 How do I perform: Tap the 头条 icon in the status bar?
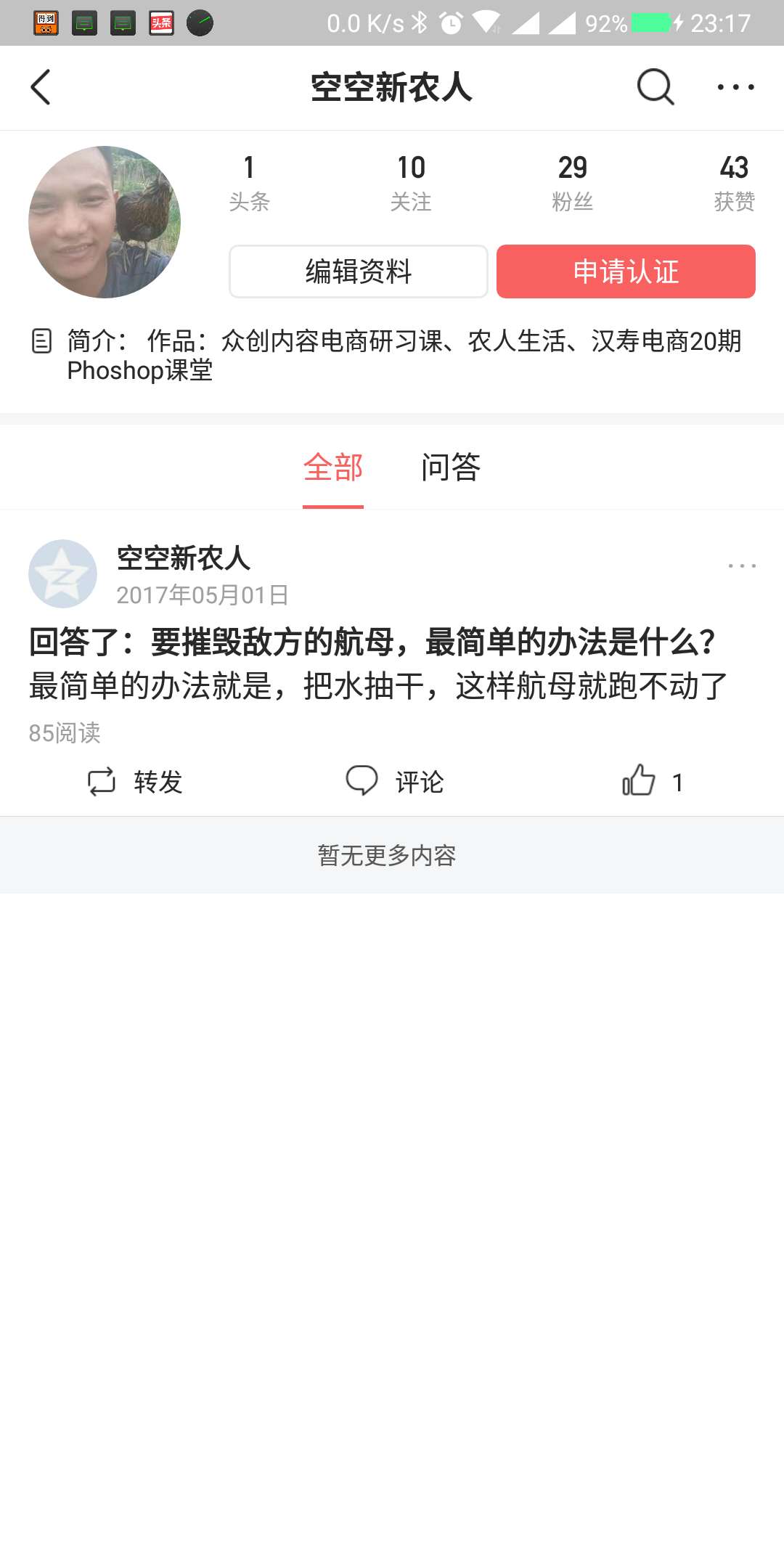click(x=161, y=22)
